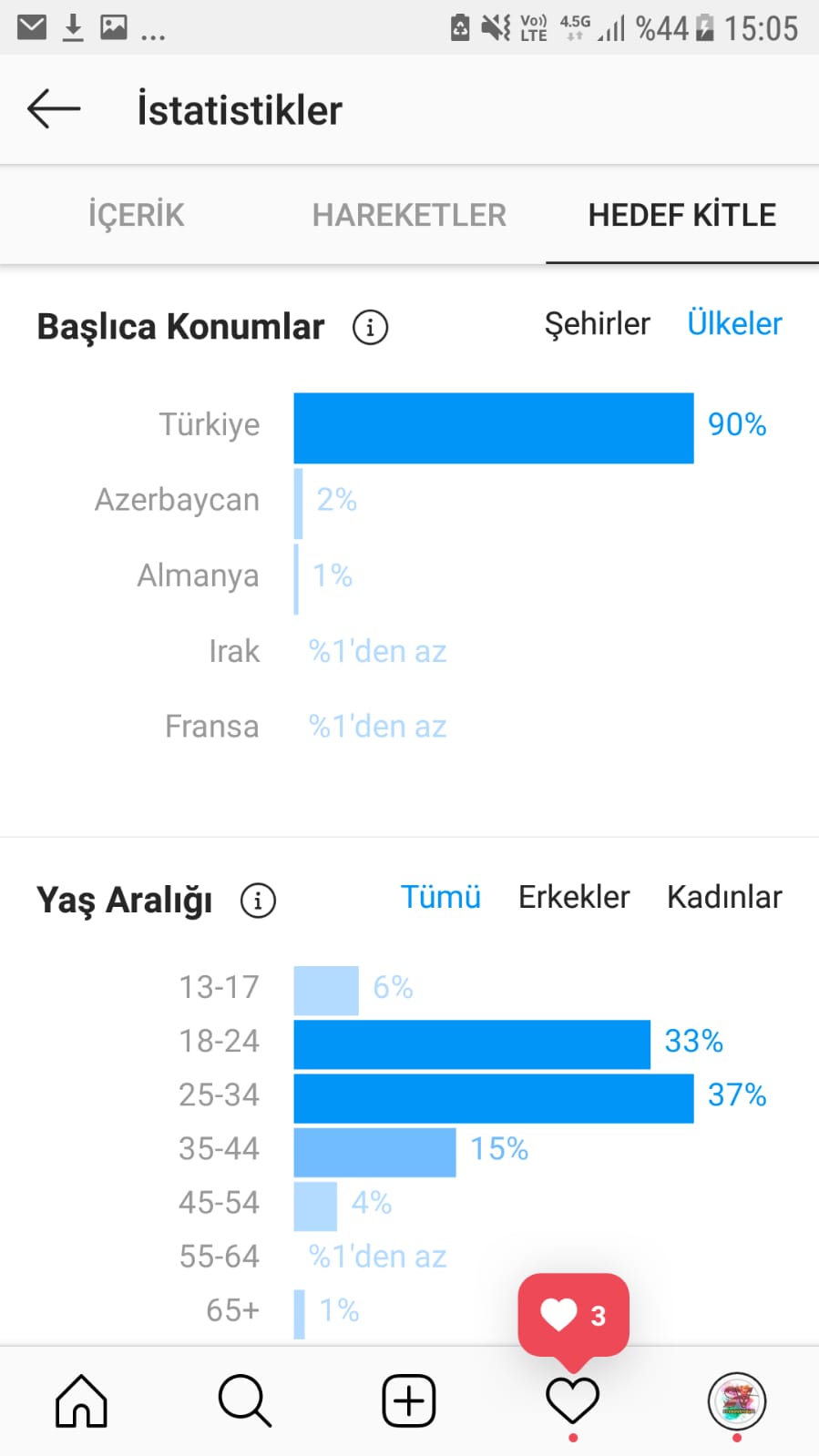The width and height of the screenshot is (819, 1456).
Task: Filter age range by Erkekler
Action: point(574,897)
